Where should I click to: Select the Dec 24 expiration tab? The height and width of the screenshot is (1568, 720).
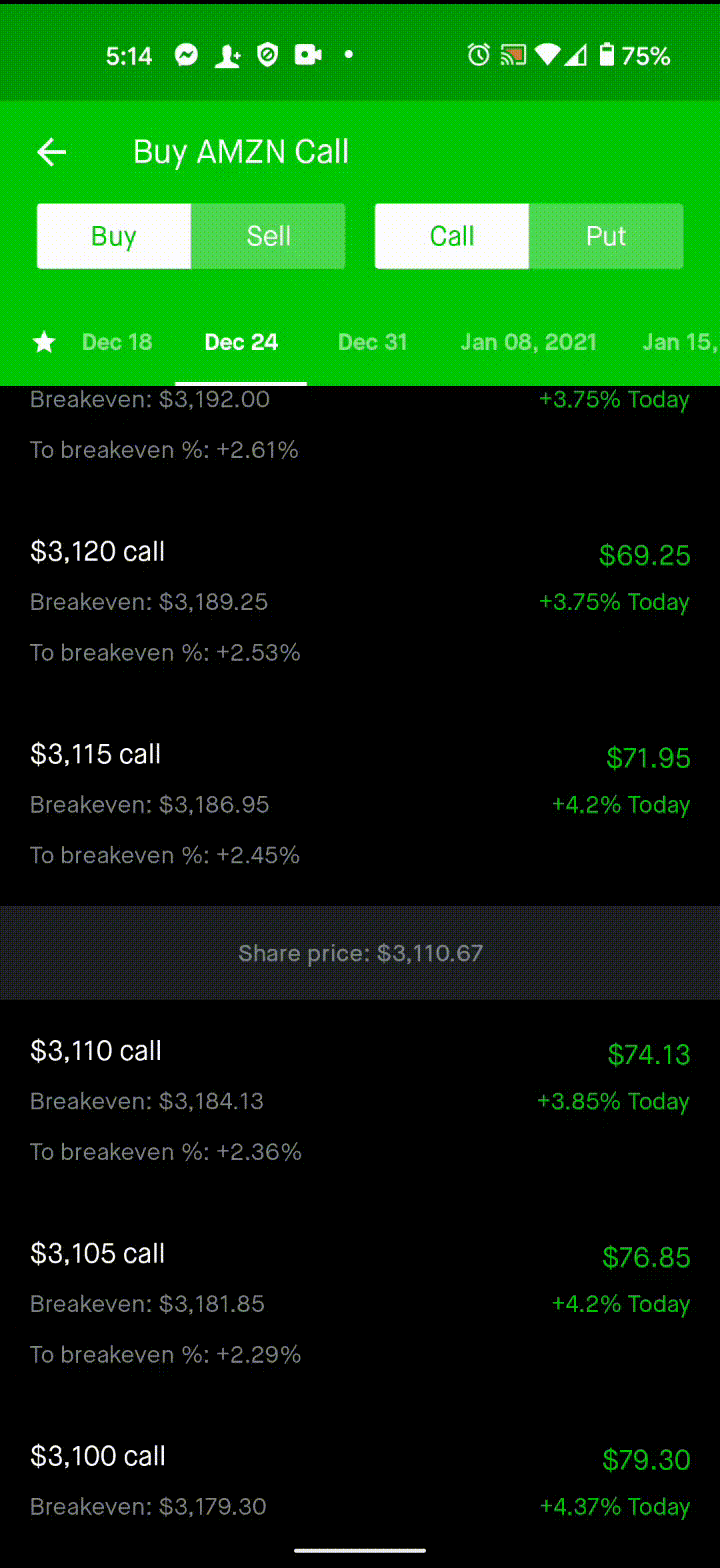(x=241, y=342)
